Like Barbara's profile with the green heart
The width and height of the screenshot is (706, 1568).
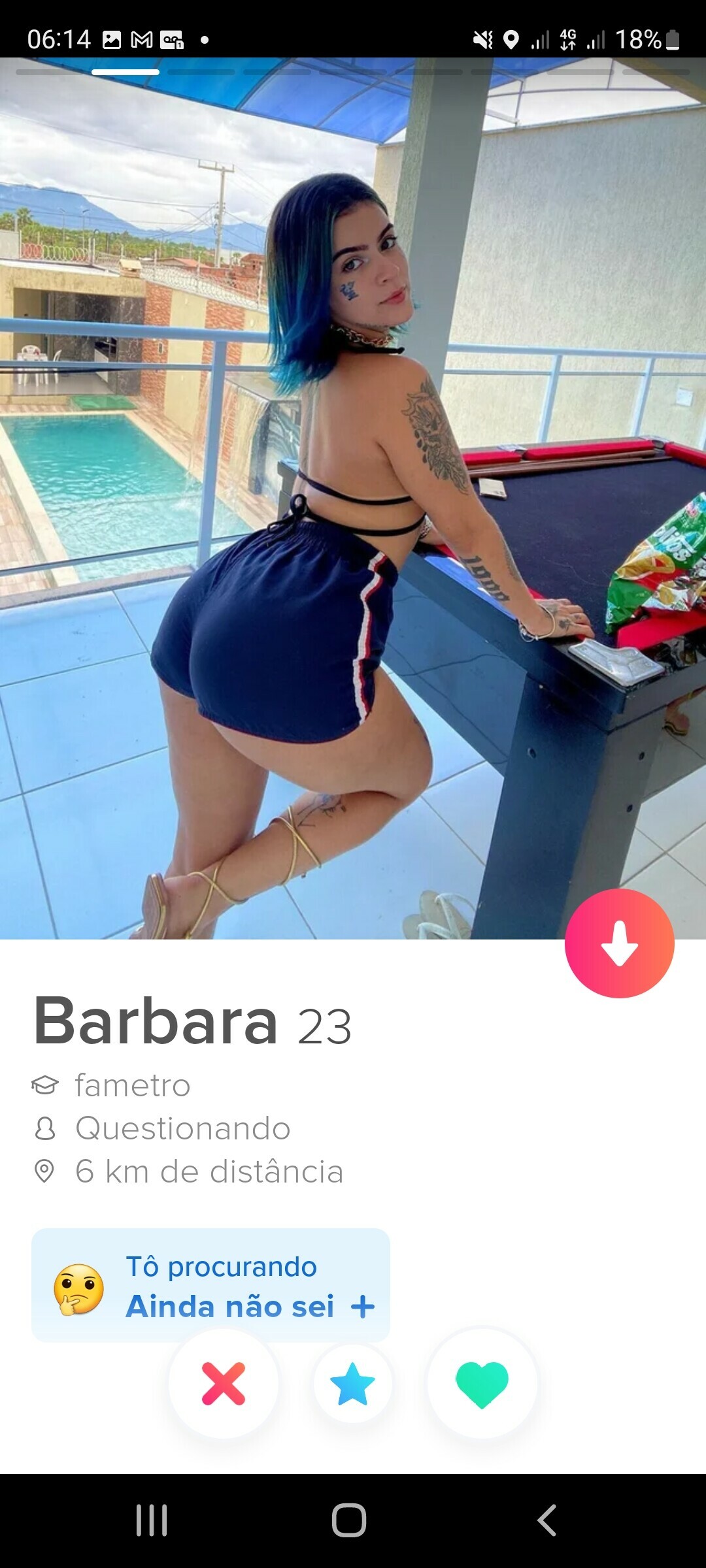point(482,1384)
